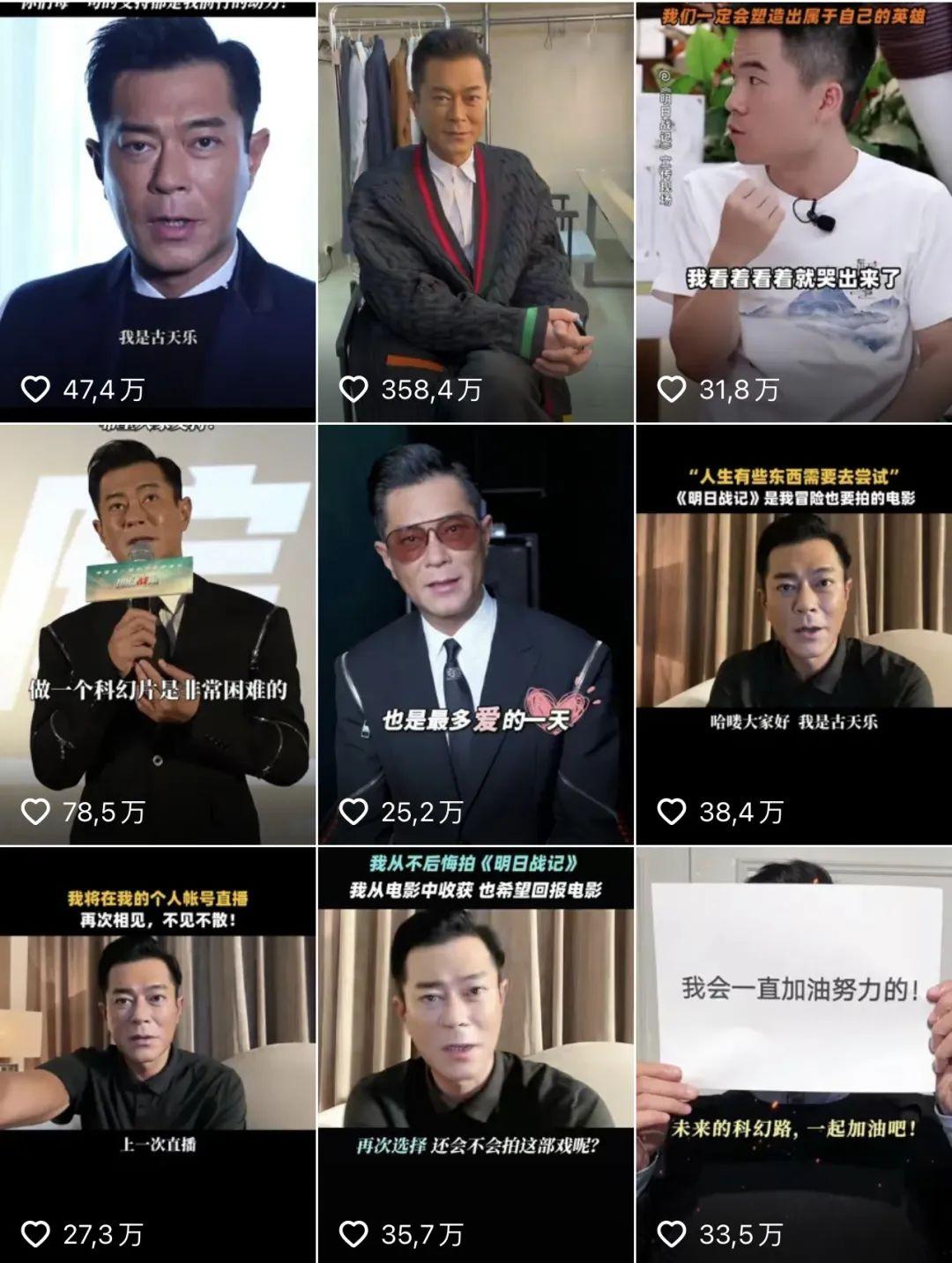The width and height of the screenshot is (952, 1263).
Task: Open the video titled 人生有些东西需要去尝试
Action: 793,635
